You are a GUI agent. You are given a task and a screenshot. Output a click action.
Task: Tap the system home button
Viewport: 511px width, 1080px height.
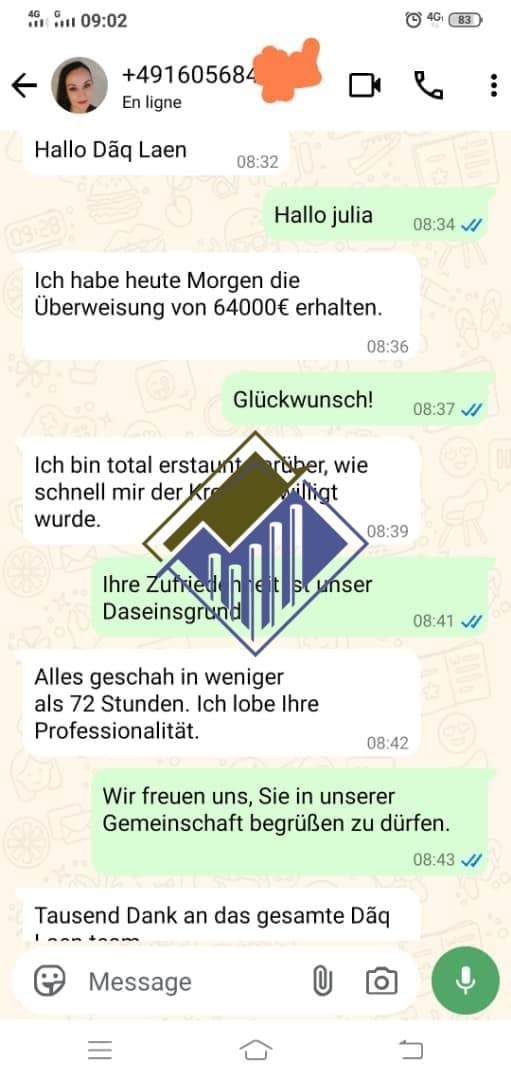tap(256, 1050)
